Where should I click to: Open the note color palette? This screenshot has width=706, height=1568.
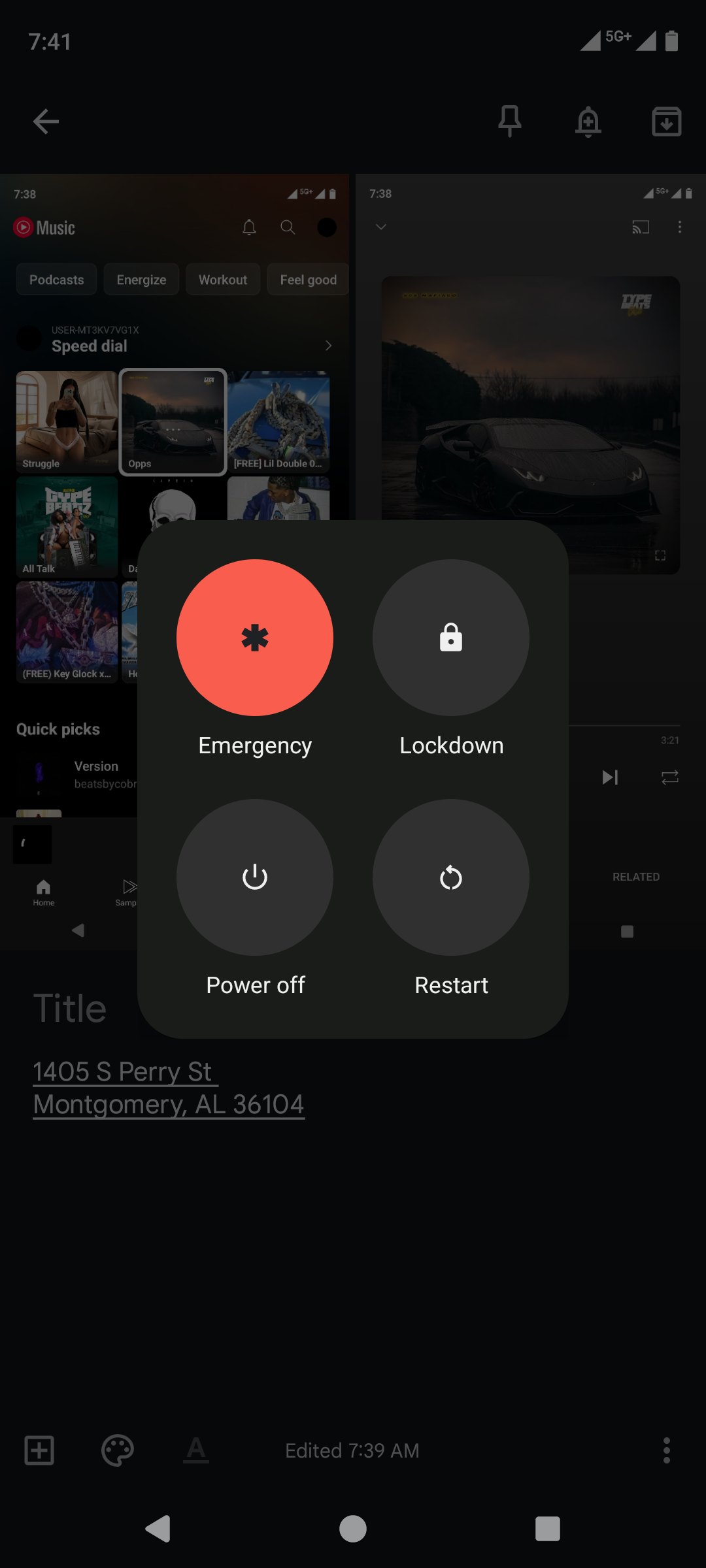[x=118, y=1451]
